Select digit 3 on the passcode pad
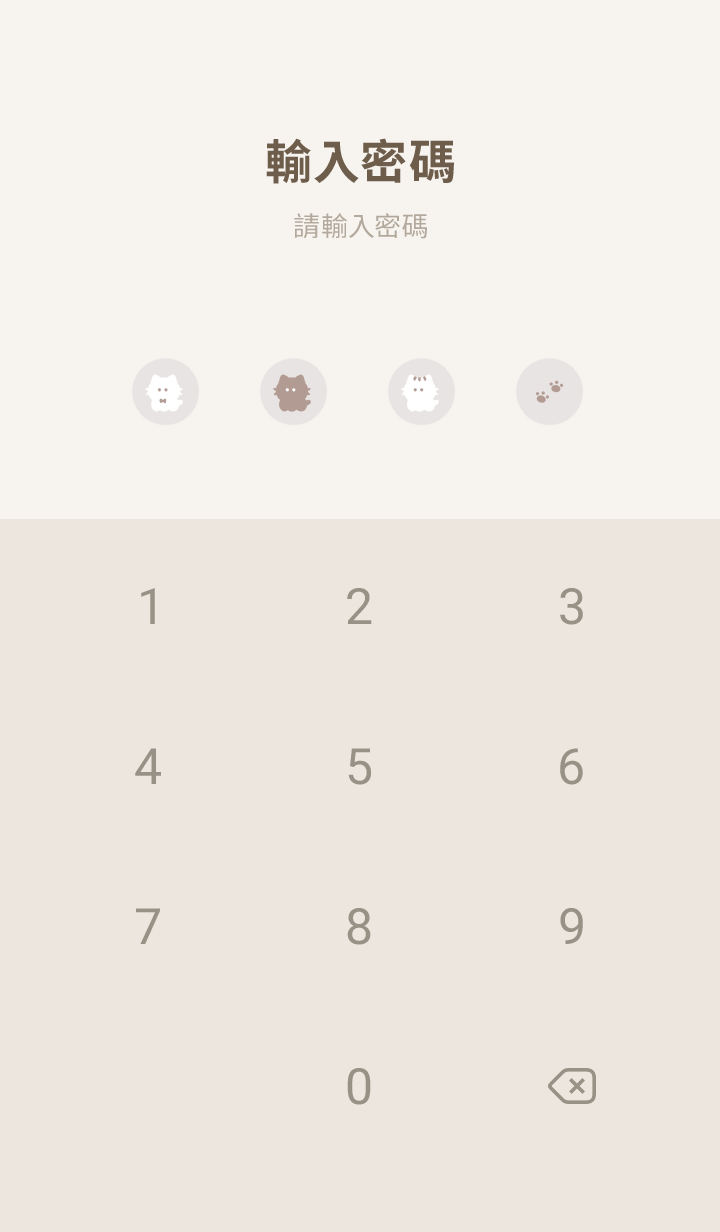The width and height of the screenshot is (720, 1232). click(571, 607)
